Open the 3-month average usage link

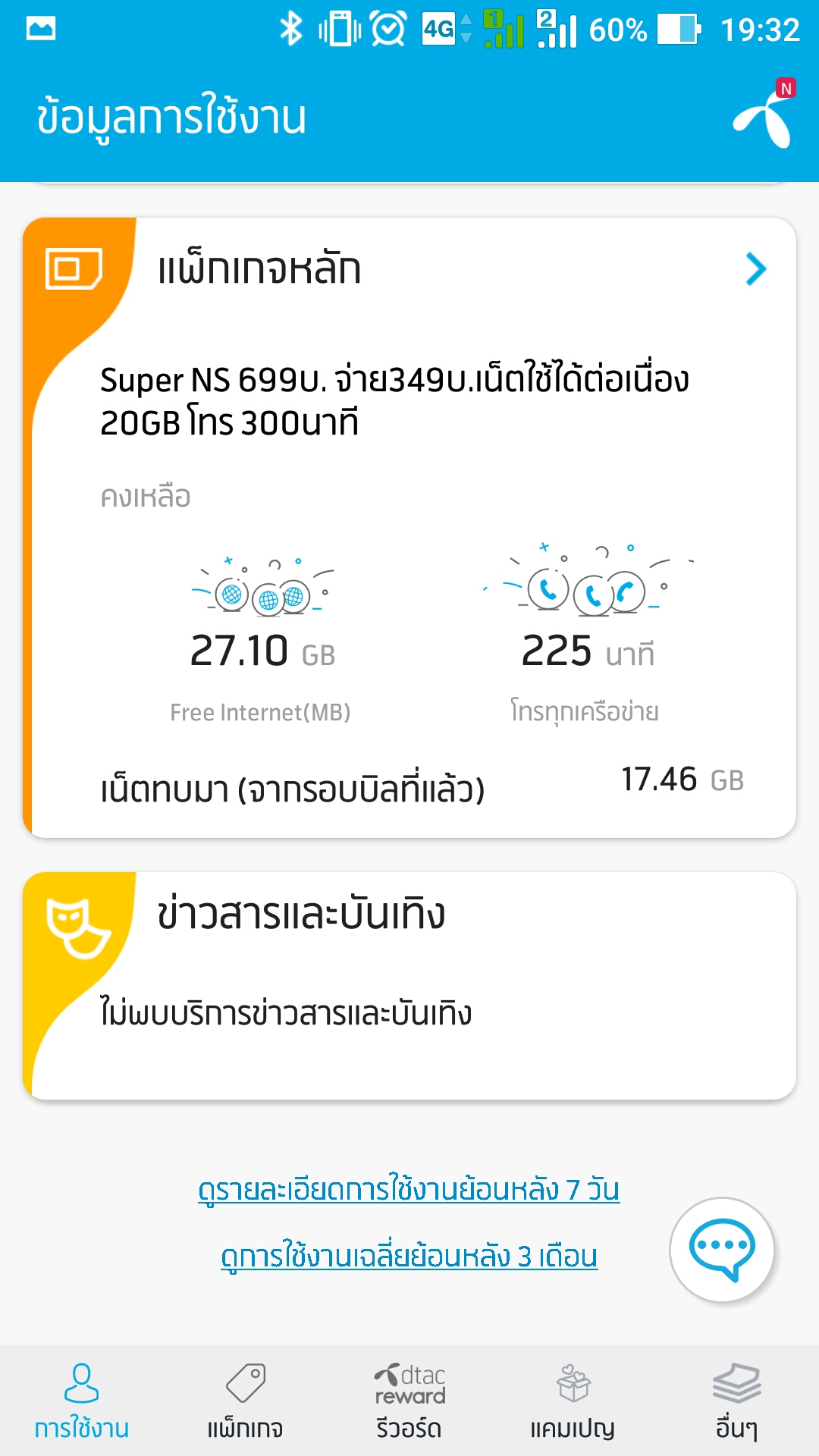point(409,1257)
